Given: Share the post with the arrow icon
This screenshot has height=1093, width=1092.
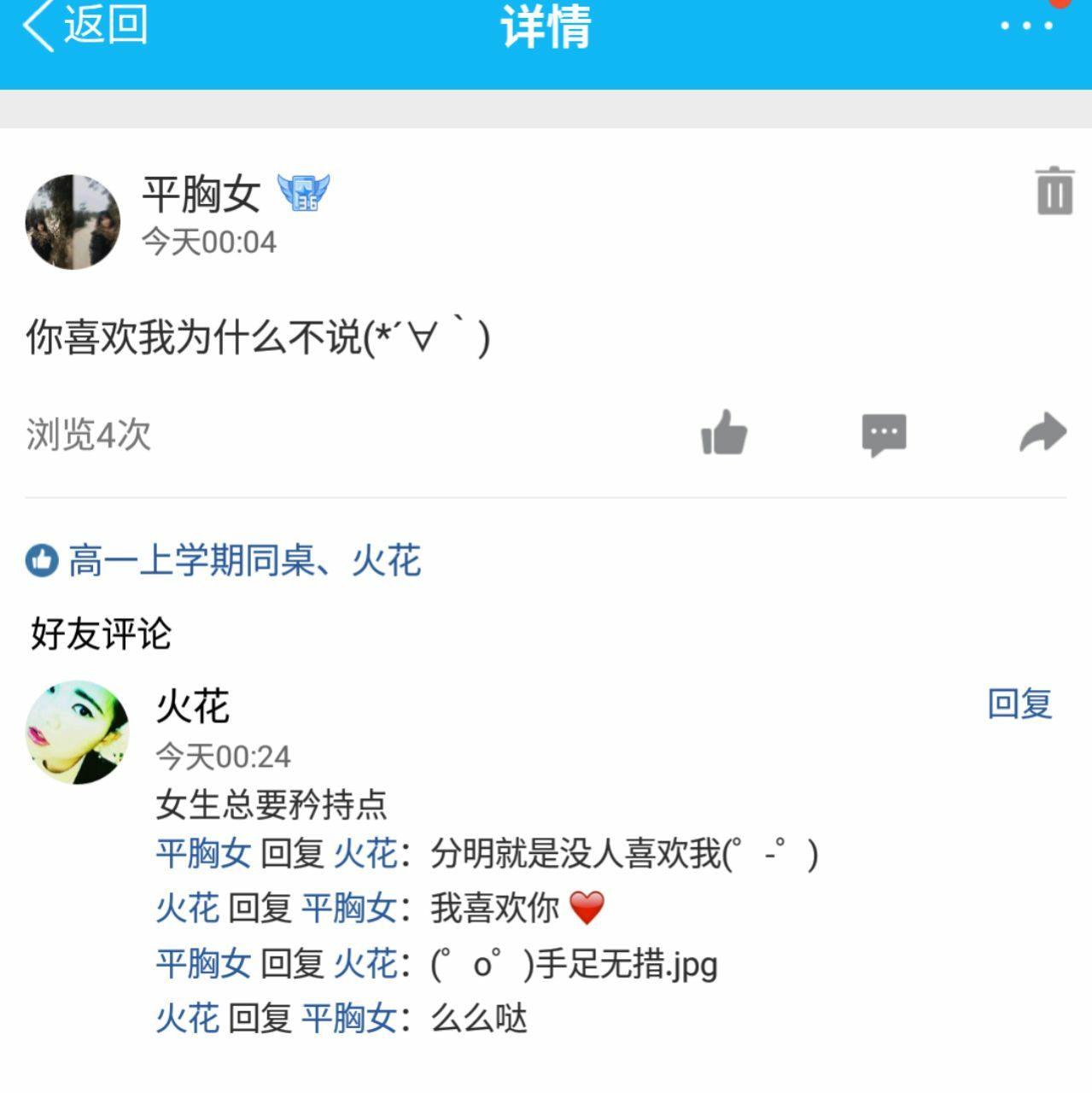Looking at the screenshot, I should pos(1042,433).
